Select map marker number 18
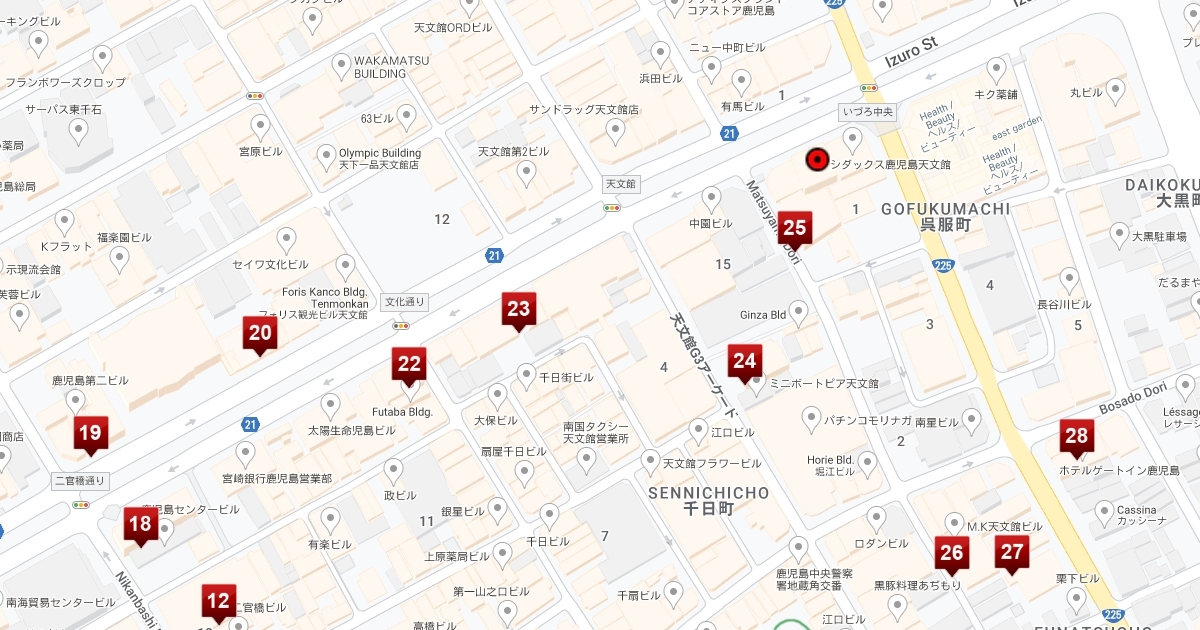This screenshot has height=630, width=1200. (x=140, y=525)
